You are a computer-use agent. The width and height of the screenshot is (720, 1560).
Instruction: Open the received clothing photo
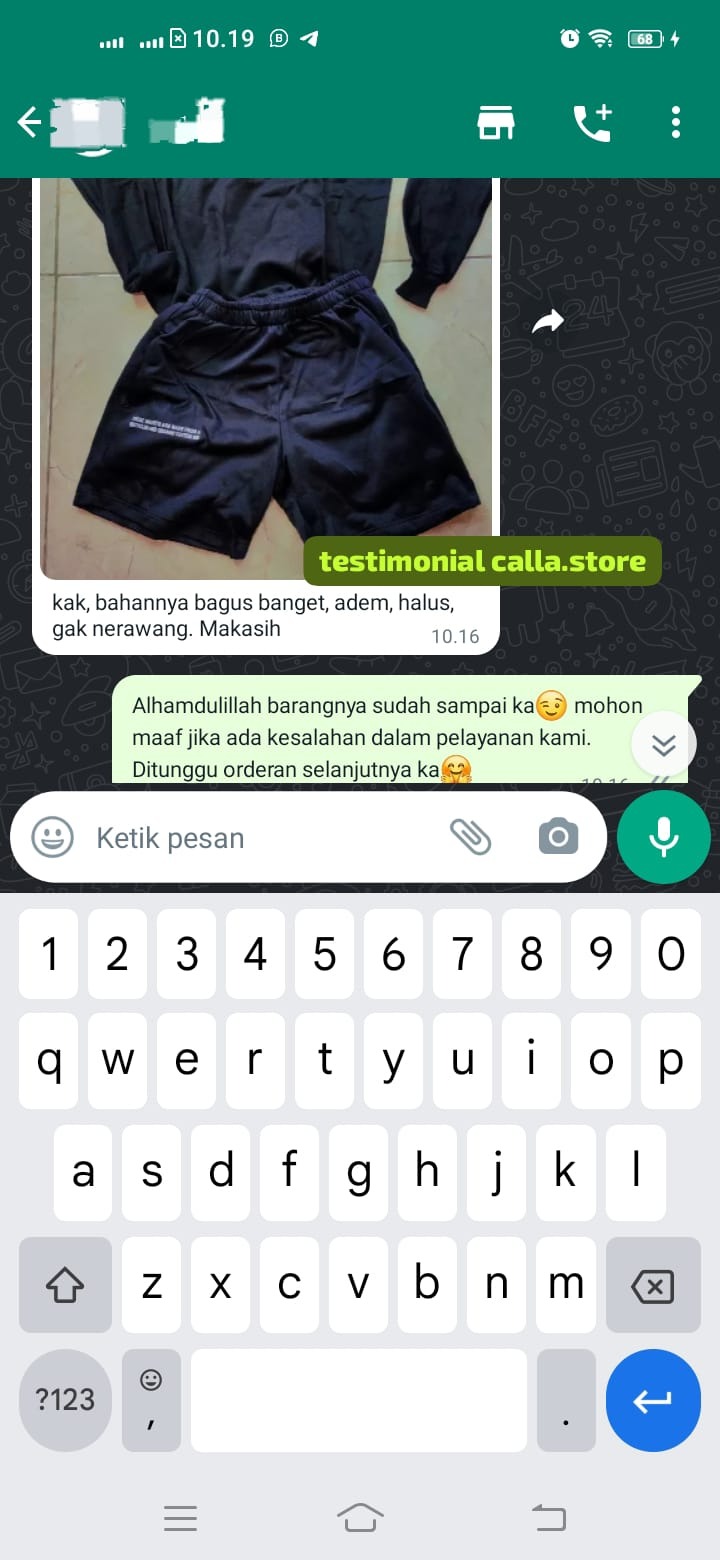[266, 380]
